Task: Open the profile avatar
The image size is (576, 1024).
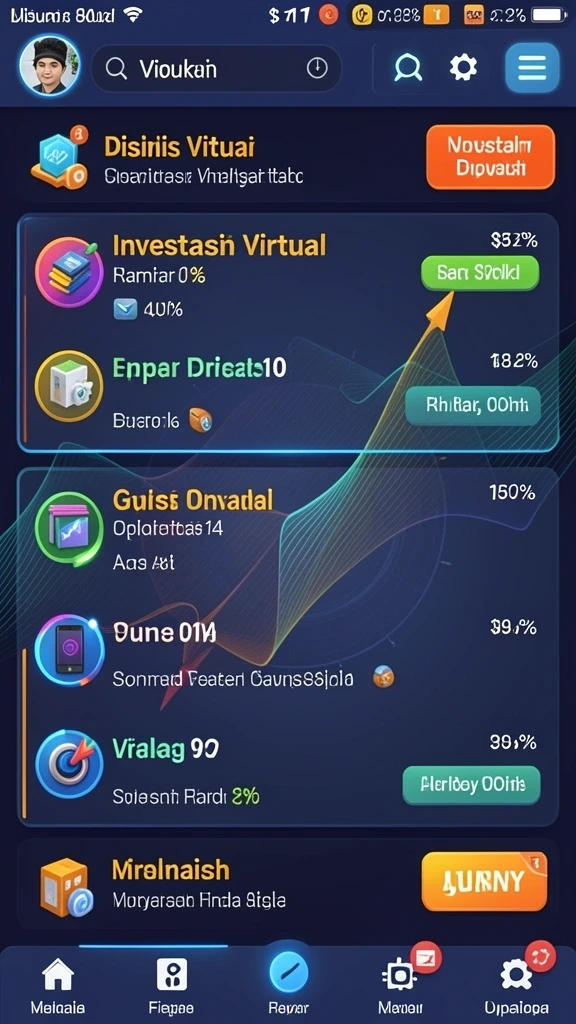Action: tap(49, 66)
